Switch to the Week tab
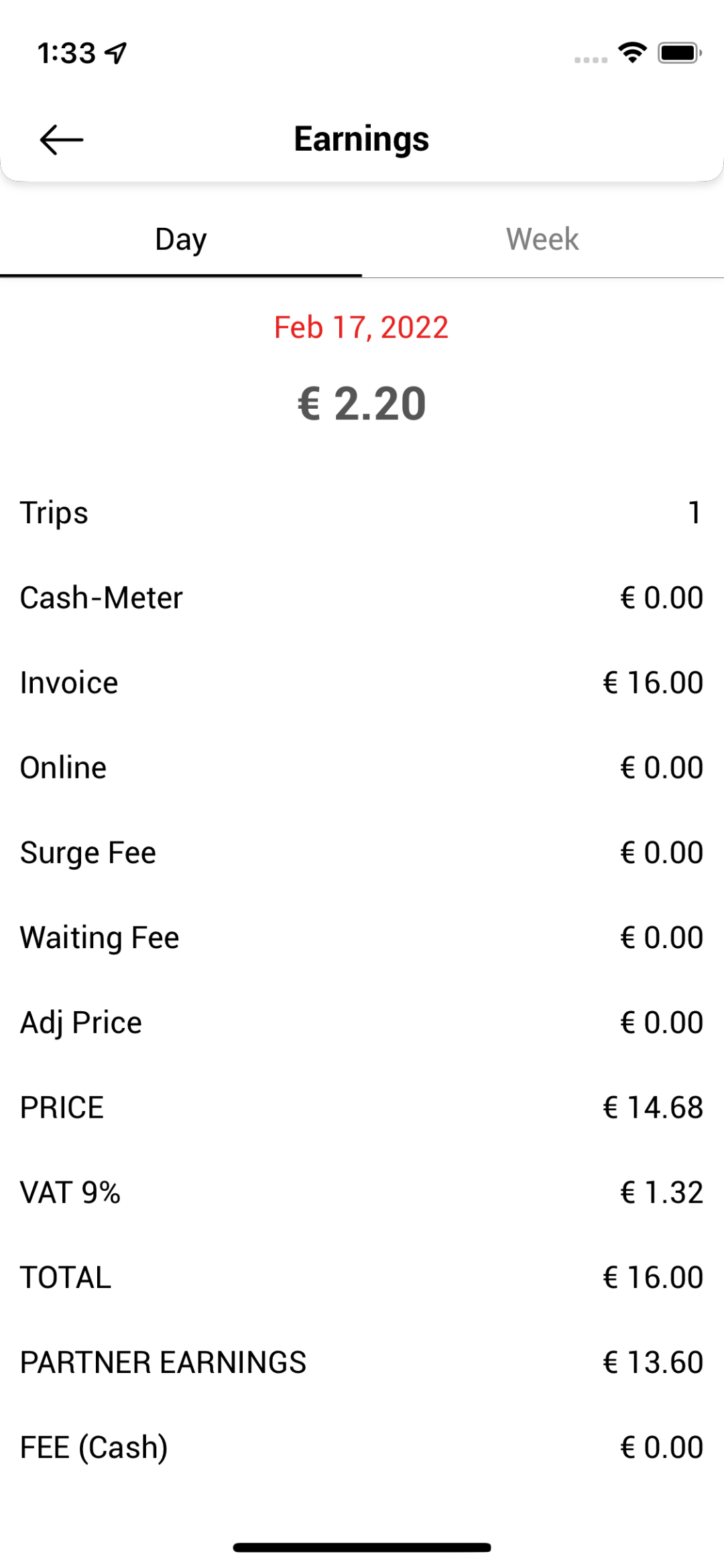The image size is (724, 1568). click(x=542, y=239)
